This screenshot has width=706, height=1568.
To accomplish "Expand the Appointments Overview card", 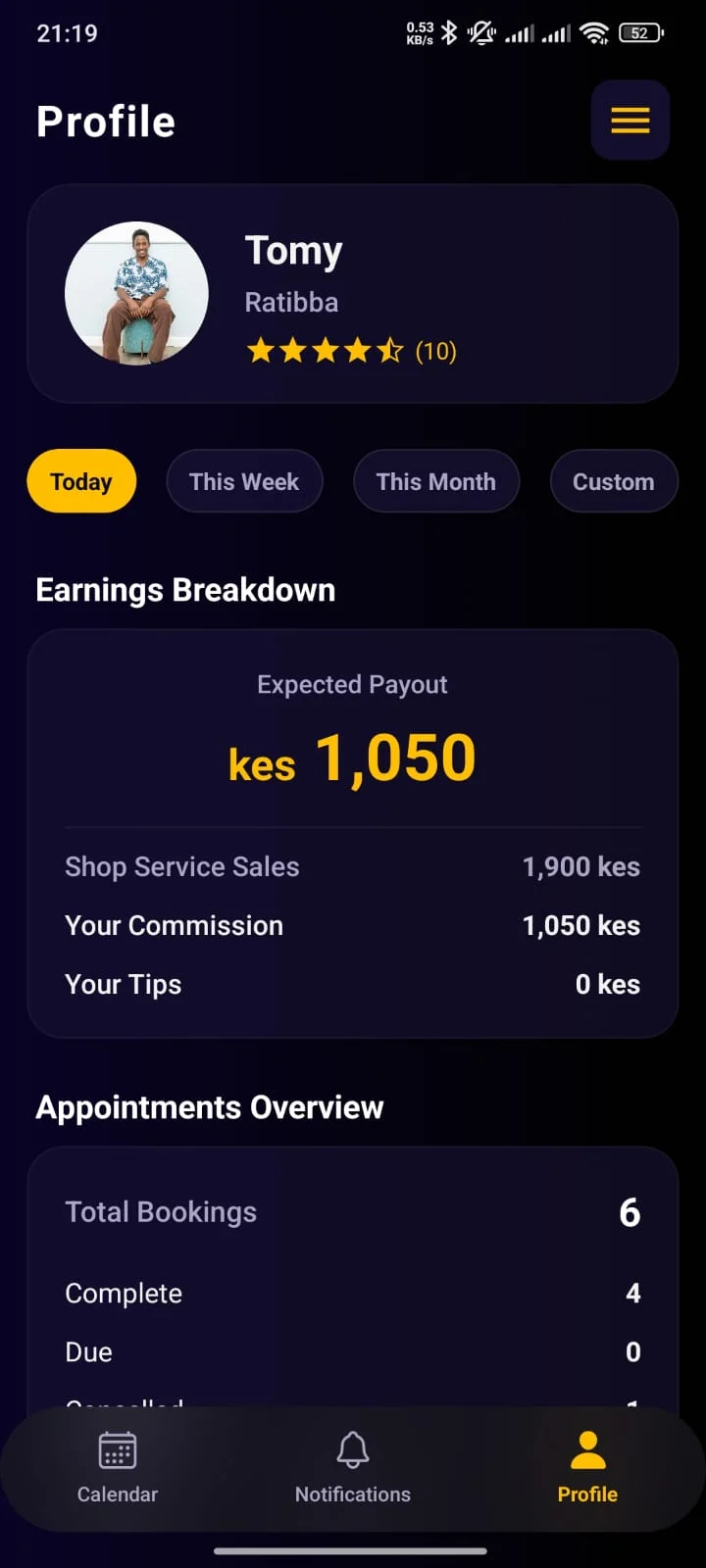I will 352,1274.
